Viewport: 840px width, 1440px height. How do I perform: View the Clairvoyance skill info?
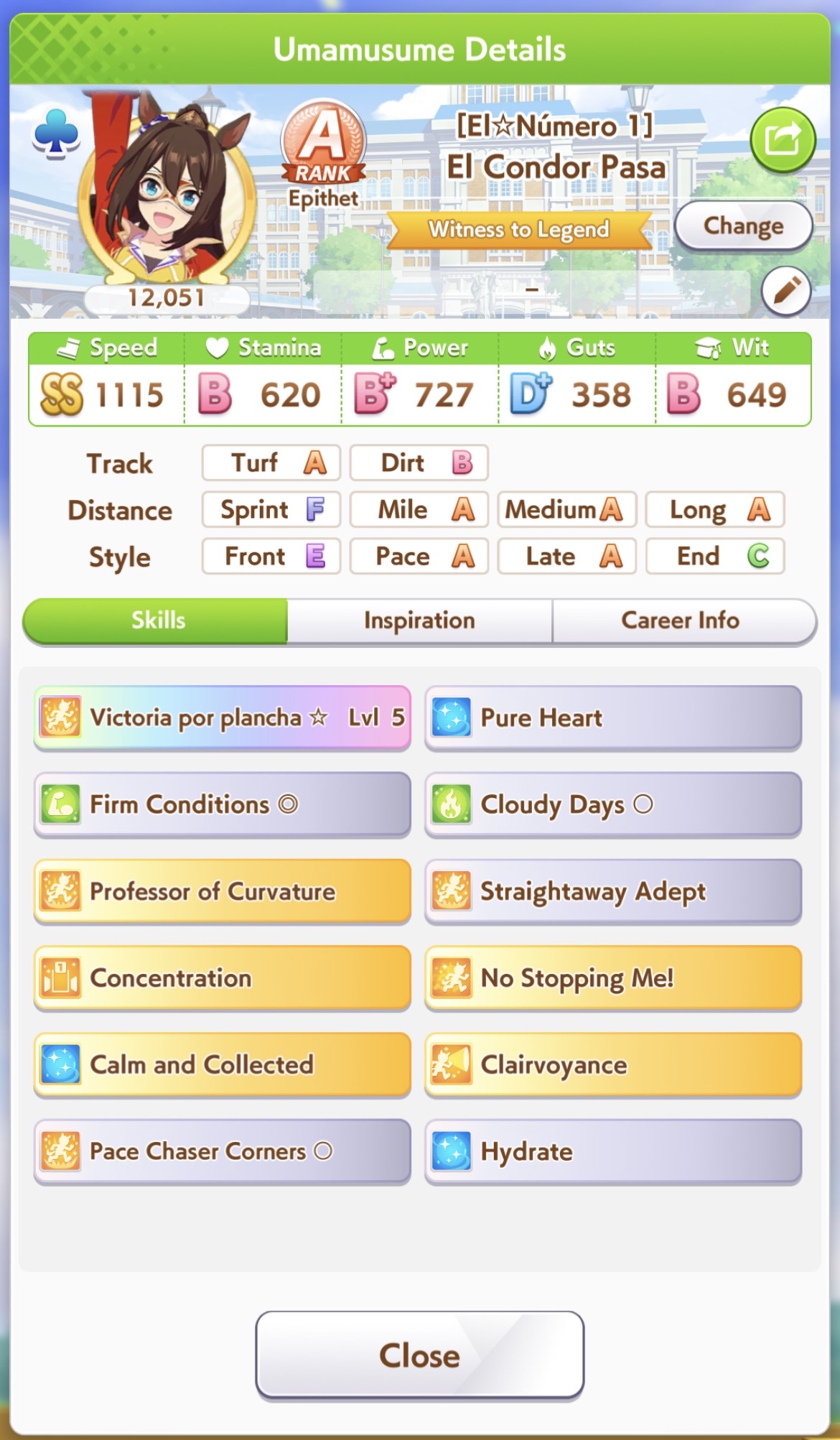point(613,1064)
